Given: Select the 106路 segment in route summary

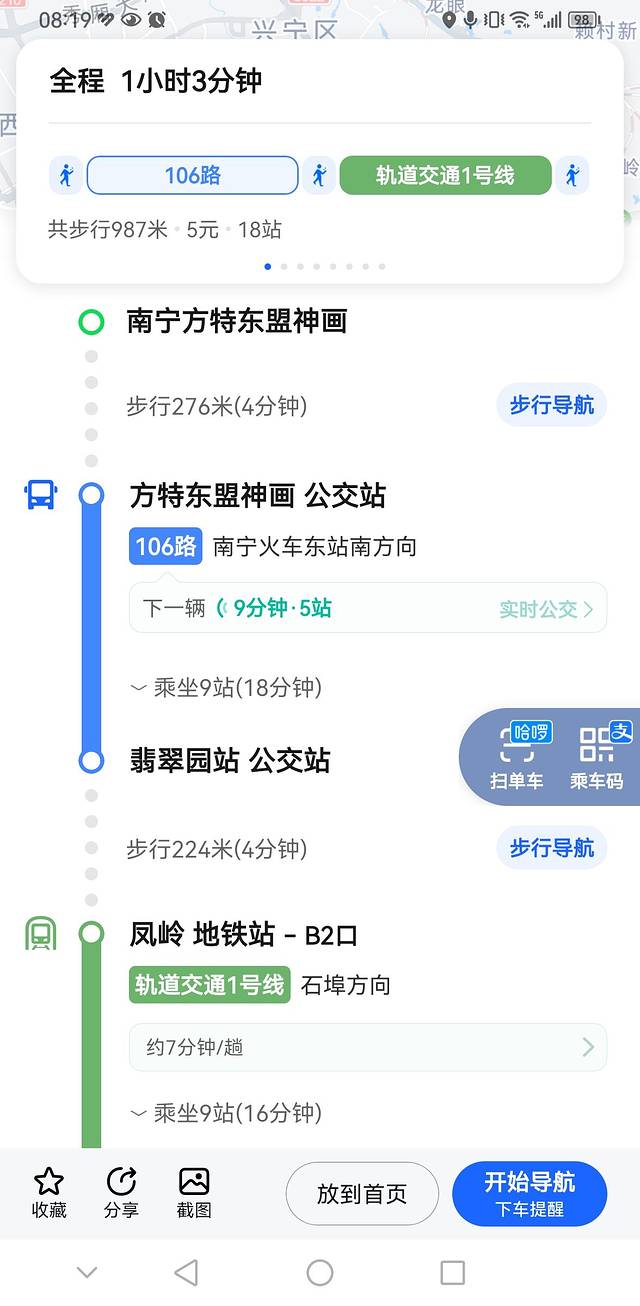Looking at the screenshot, I should [x=193, y=175].
